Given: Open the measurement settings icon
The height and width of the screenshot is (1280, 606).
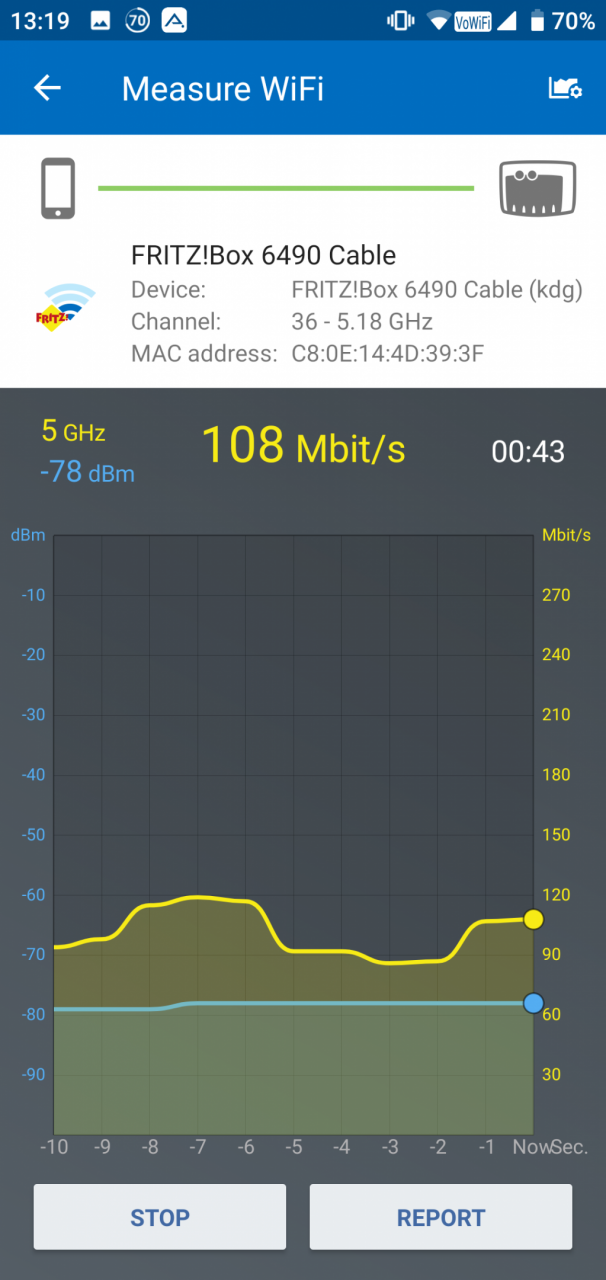Looking at the screenshot, I should click(x=565, y=88).
